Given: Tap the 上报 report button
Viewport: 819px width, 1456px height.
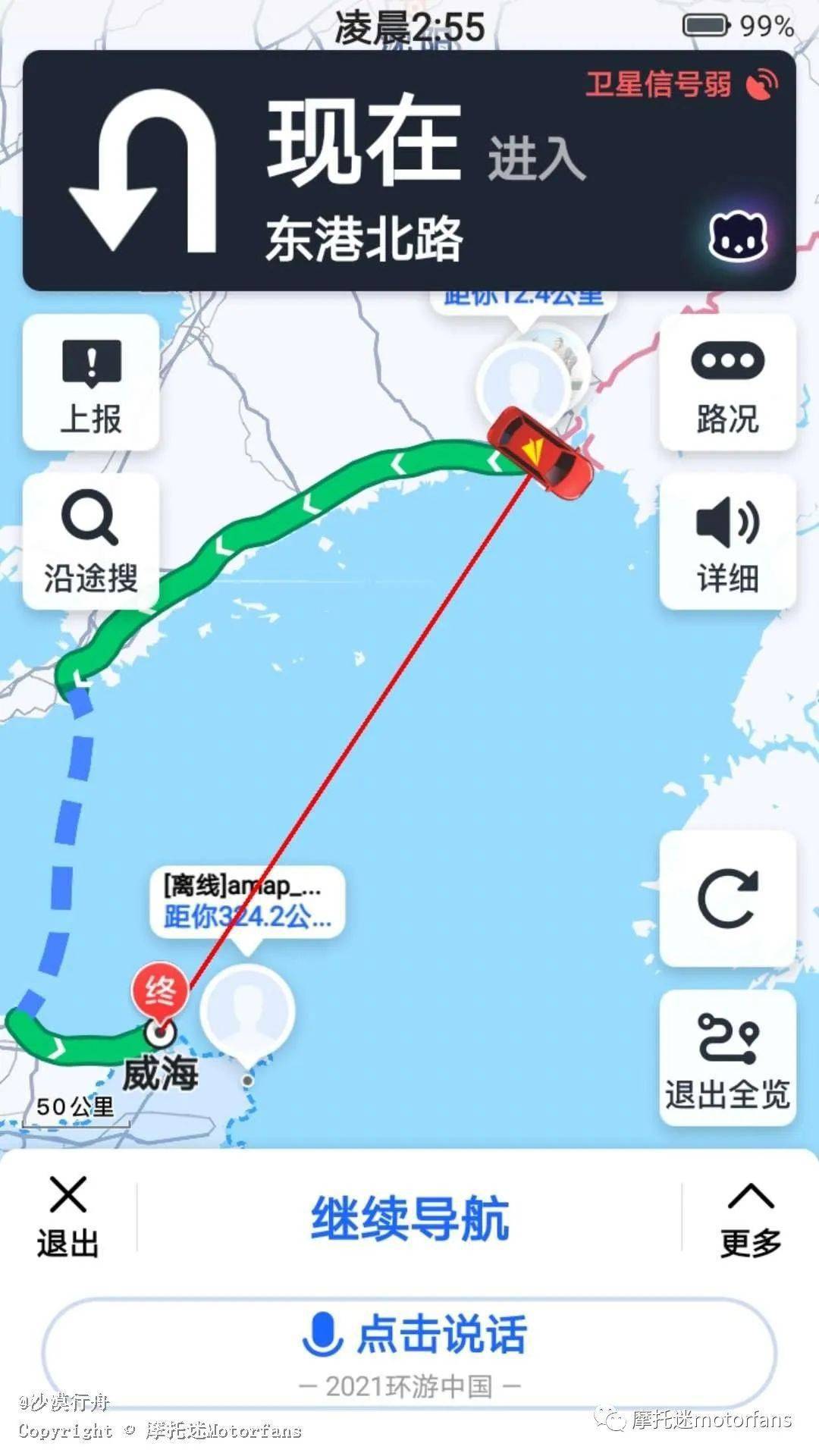Looking at the screenshot, I should pyautogui.click(x=91, y=383).
